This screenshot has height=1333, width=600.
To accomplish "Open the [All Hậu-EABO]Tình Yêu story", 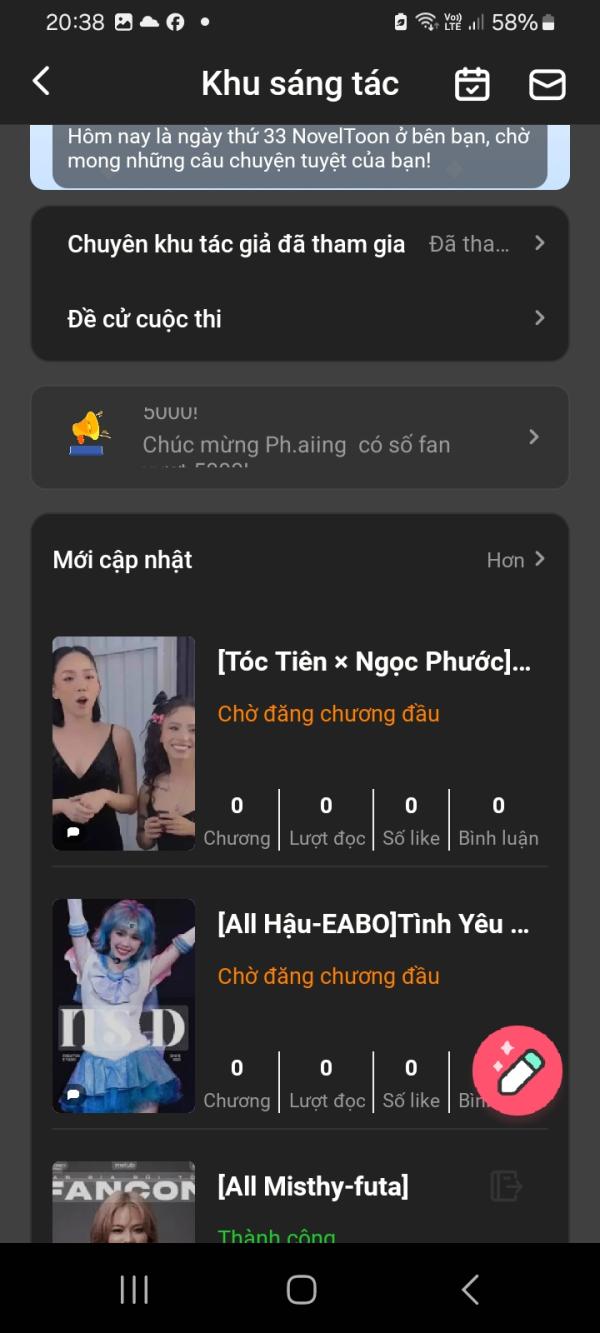I will [x=373, y=924].
